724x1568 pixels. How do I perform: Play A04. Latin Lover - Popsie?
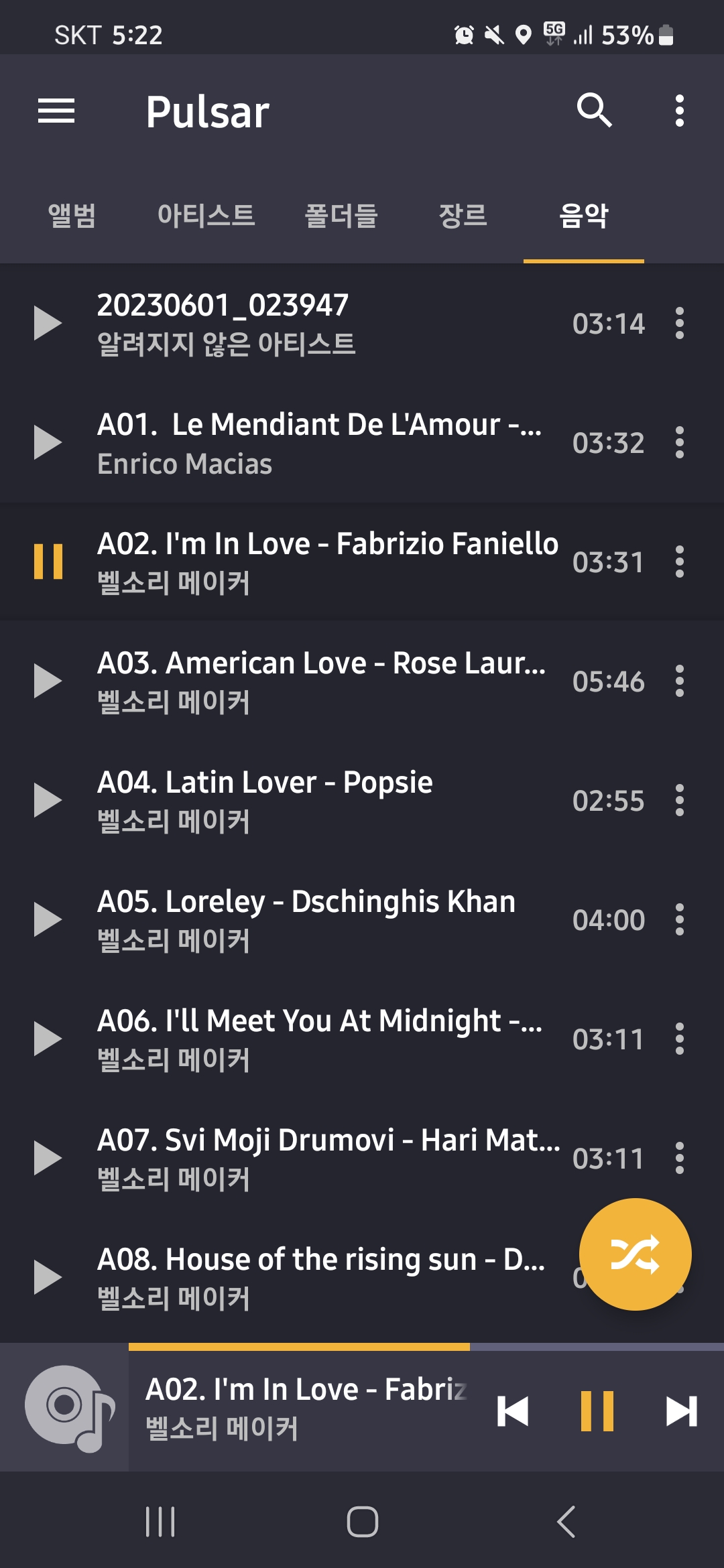click(x=48, y=801)
